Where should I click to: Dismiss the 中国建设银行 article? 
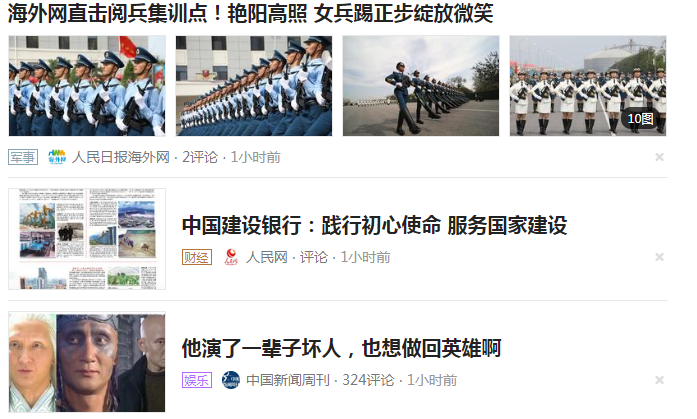point(659,257)
